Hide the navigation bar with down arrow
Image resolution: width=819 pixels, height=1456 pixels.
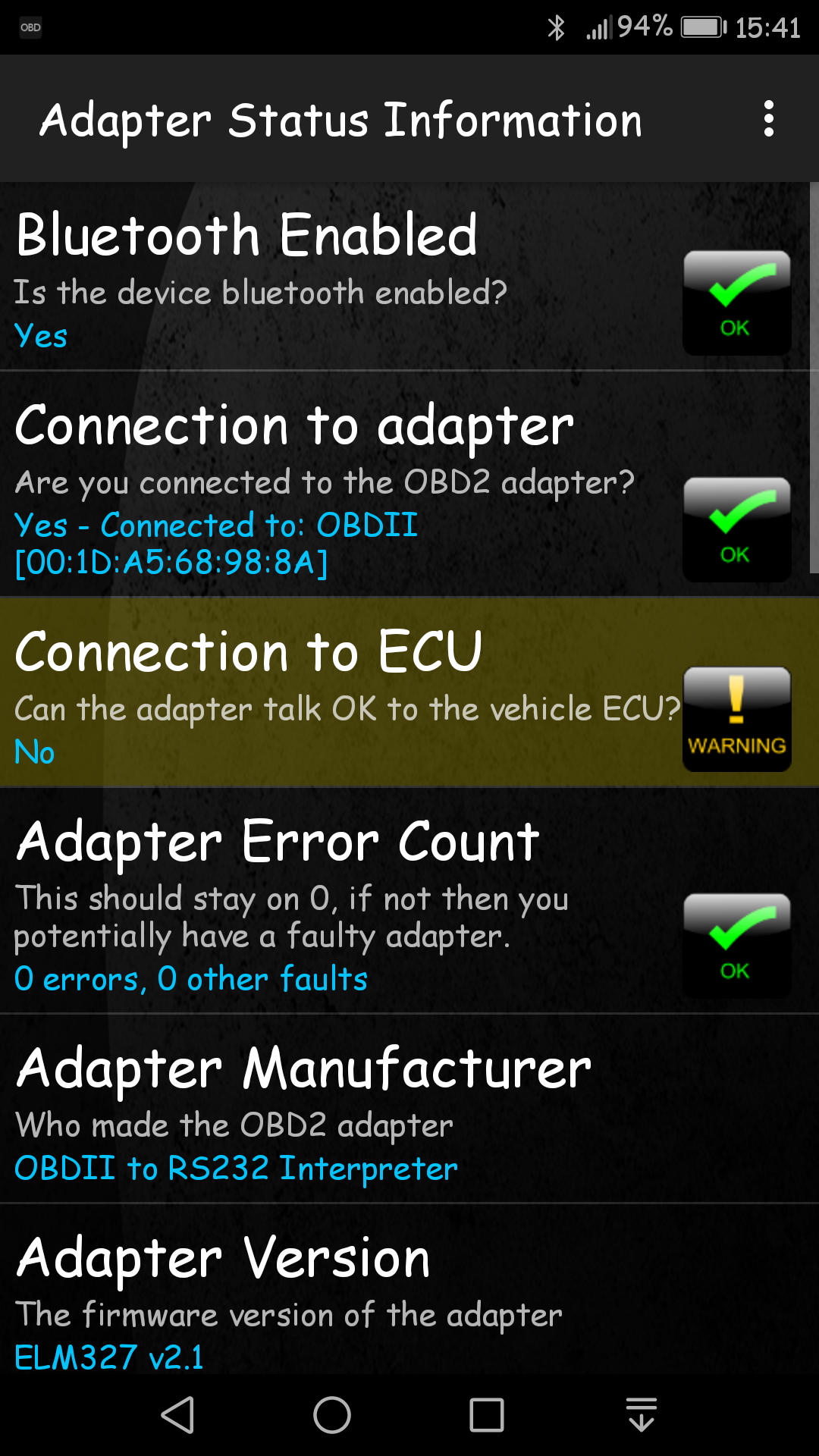642,1415
